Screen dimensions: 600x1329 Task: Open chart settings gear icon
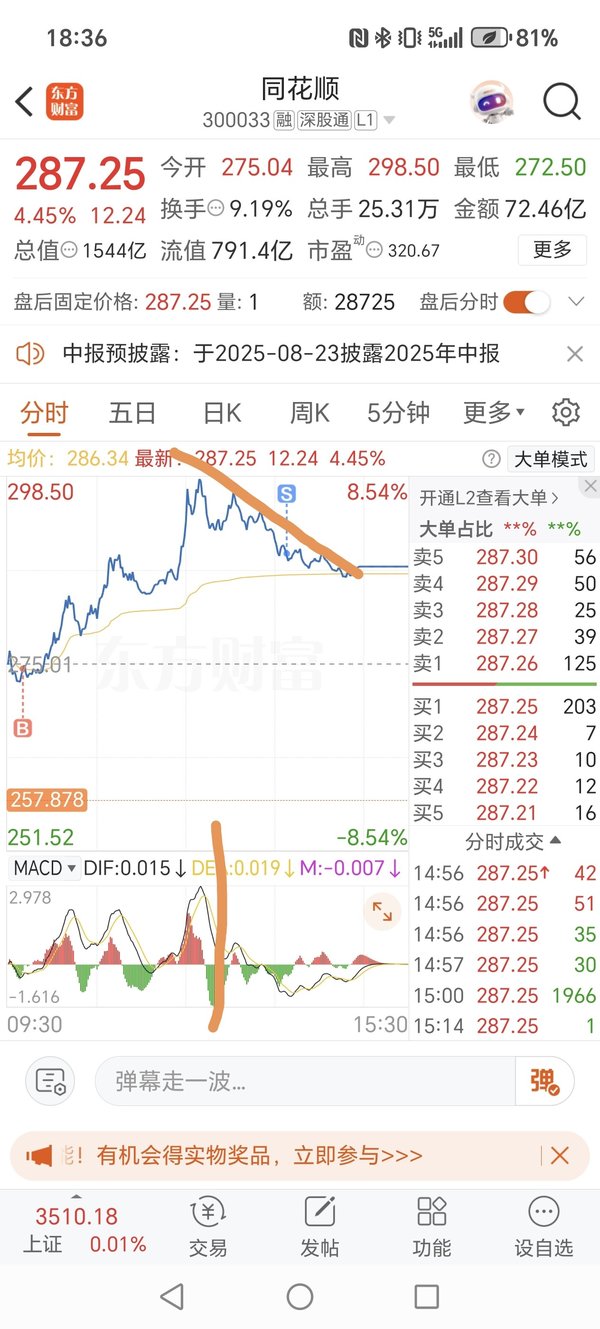566,412
